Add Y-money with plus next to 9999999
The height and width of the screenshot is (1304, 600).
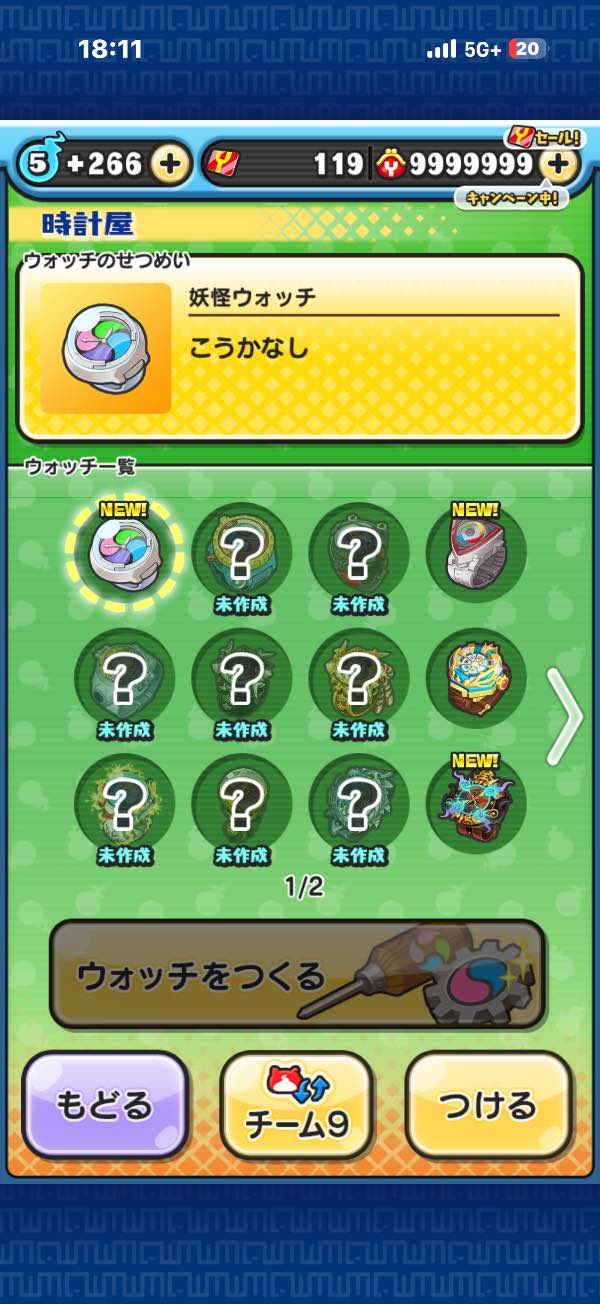[x=562, y=165]
